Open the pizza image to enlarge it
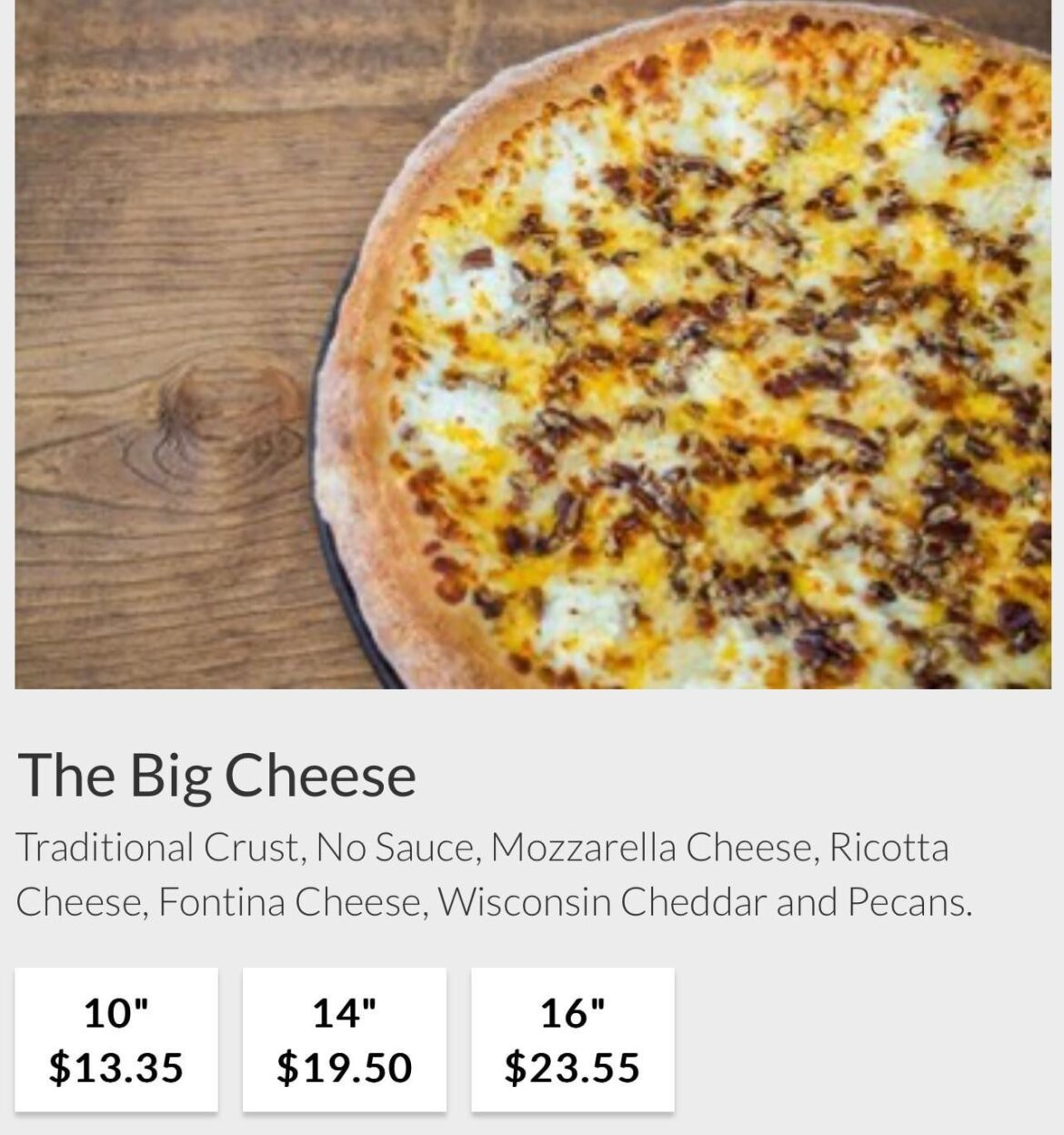This screenshot has height=1135, width=1064. 532,346
